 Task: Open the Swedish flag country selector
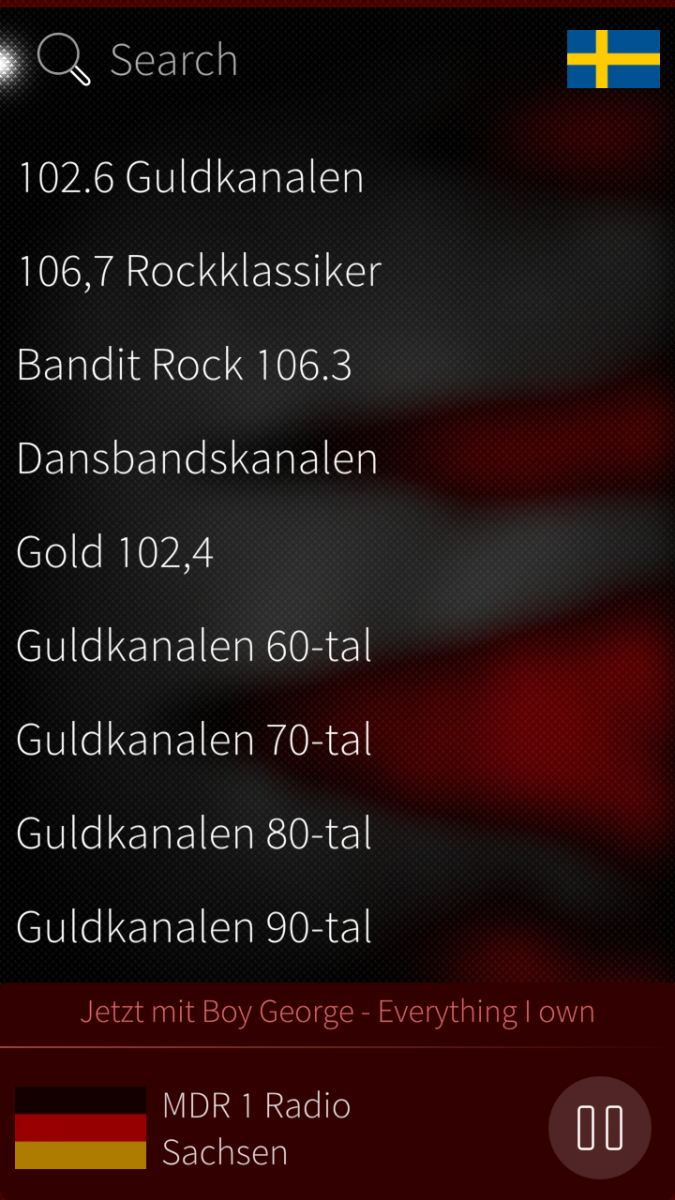(613, 59)
